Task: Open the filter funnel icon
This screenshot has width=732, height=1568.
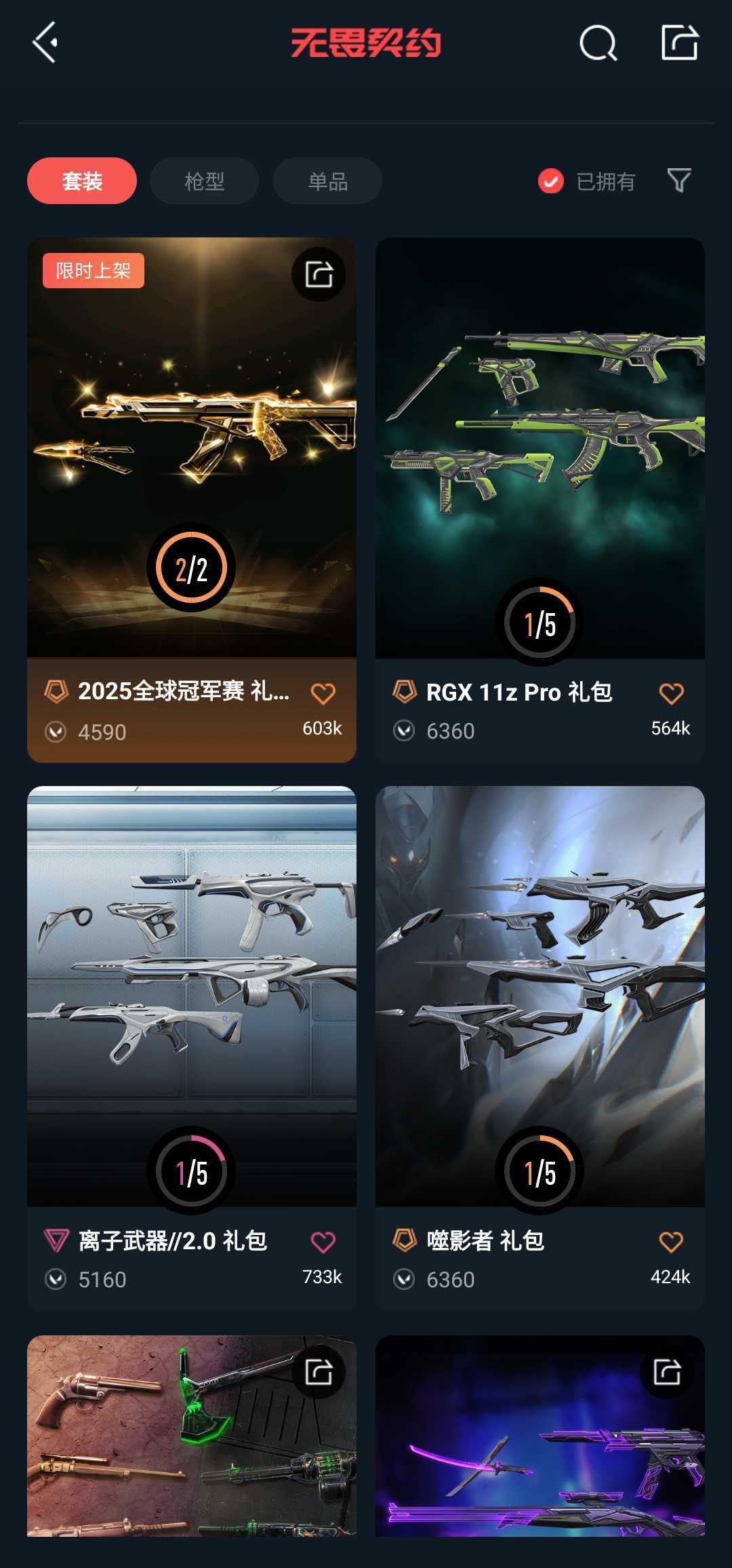Action: coord(679,180)
